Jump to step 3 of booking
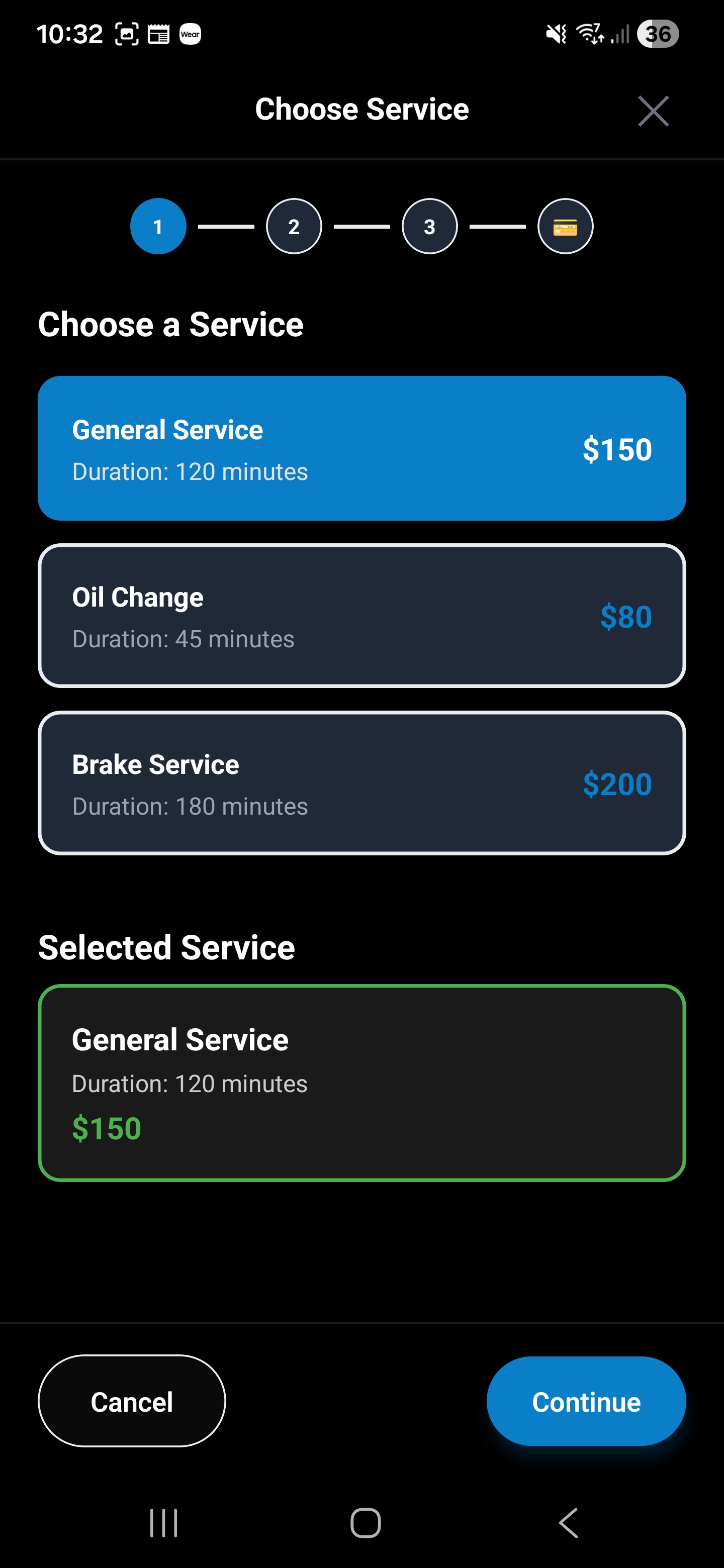 [x=429, y=226]
